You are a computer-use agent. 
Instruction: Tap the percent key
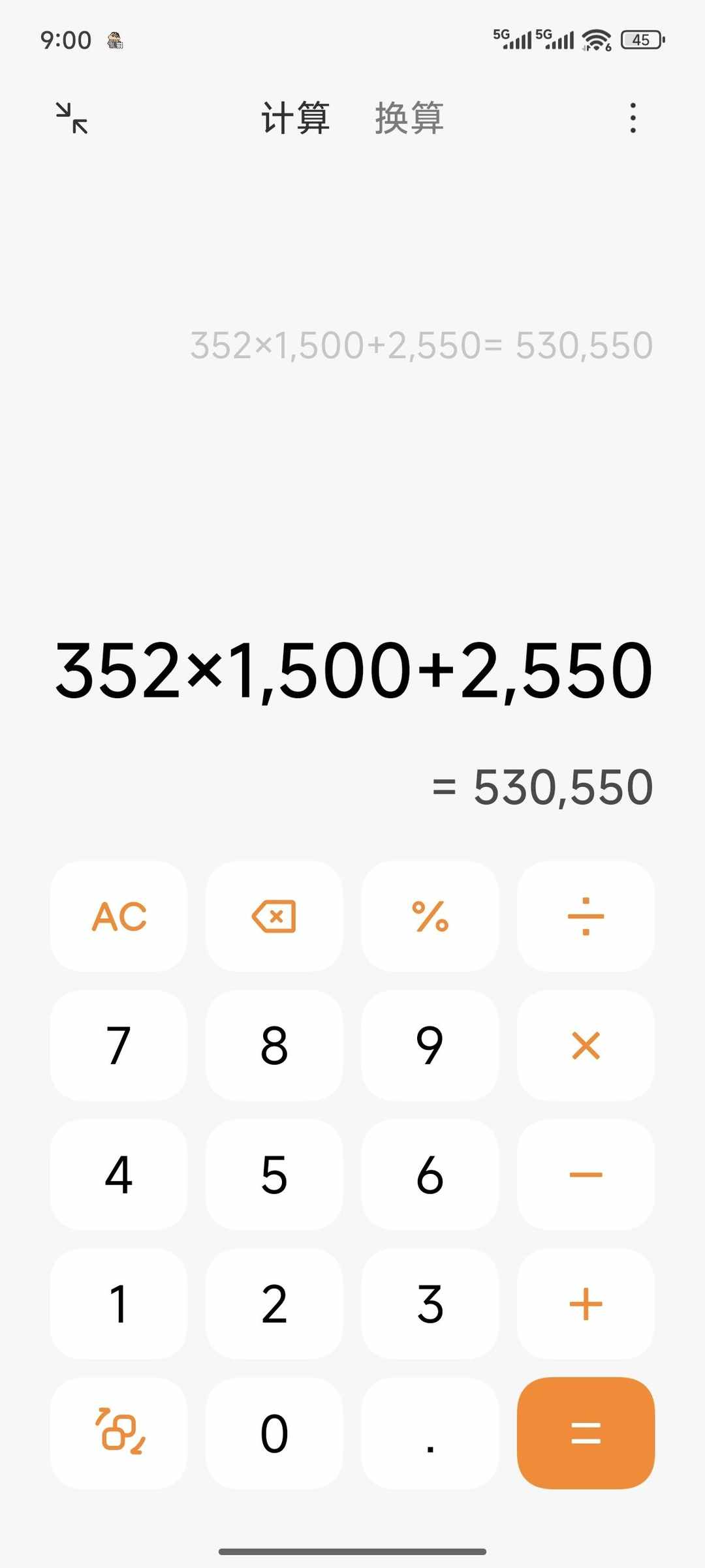click(x=430, y=916)
